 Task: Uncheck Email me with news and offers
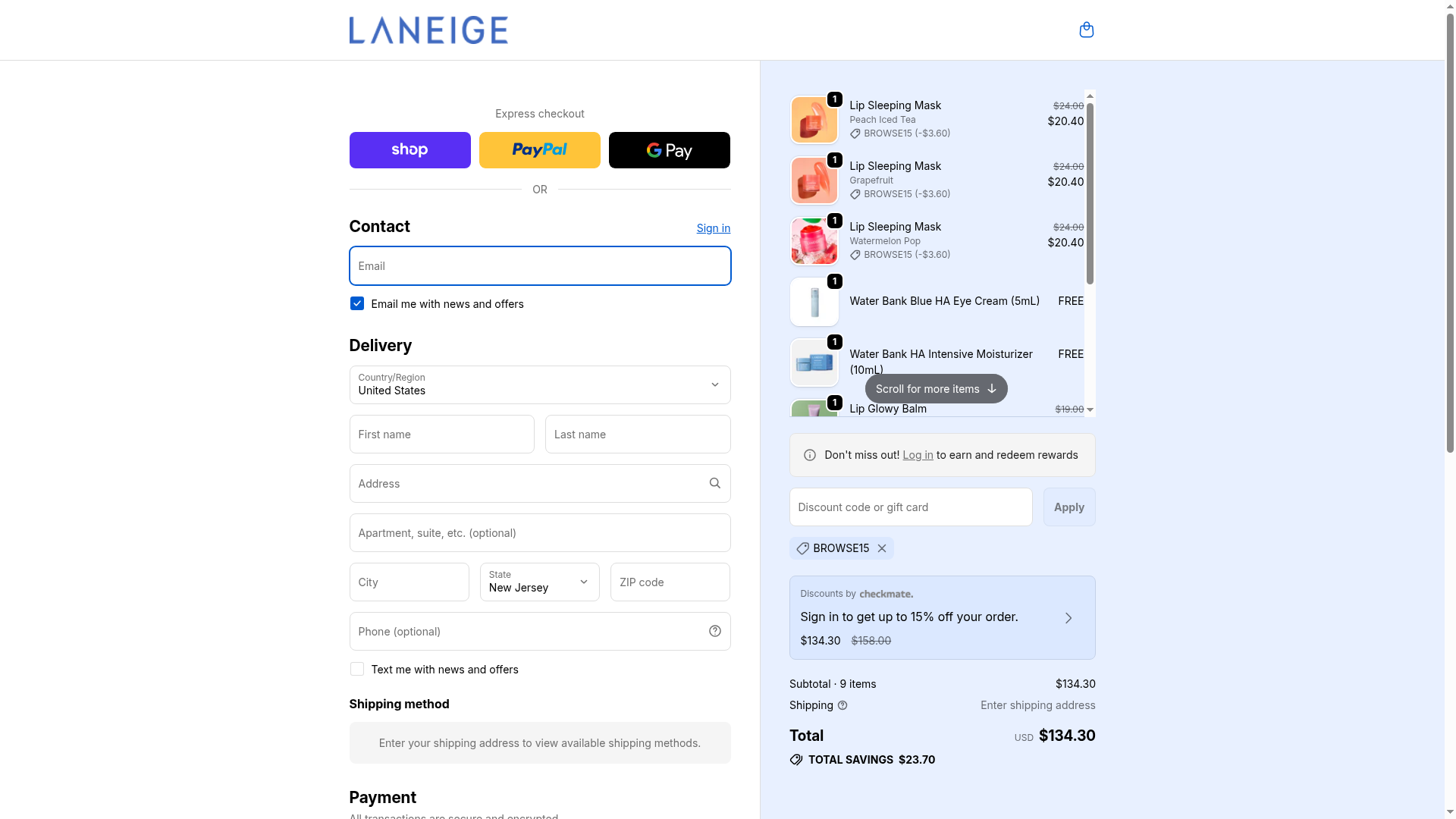coord(357,304)
